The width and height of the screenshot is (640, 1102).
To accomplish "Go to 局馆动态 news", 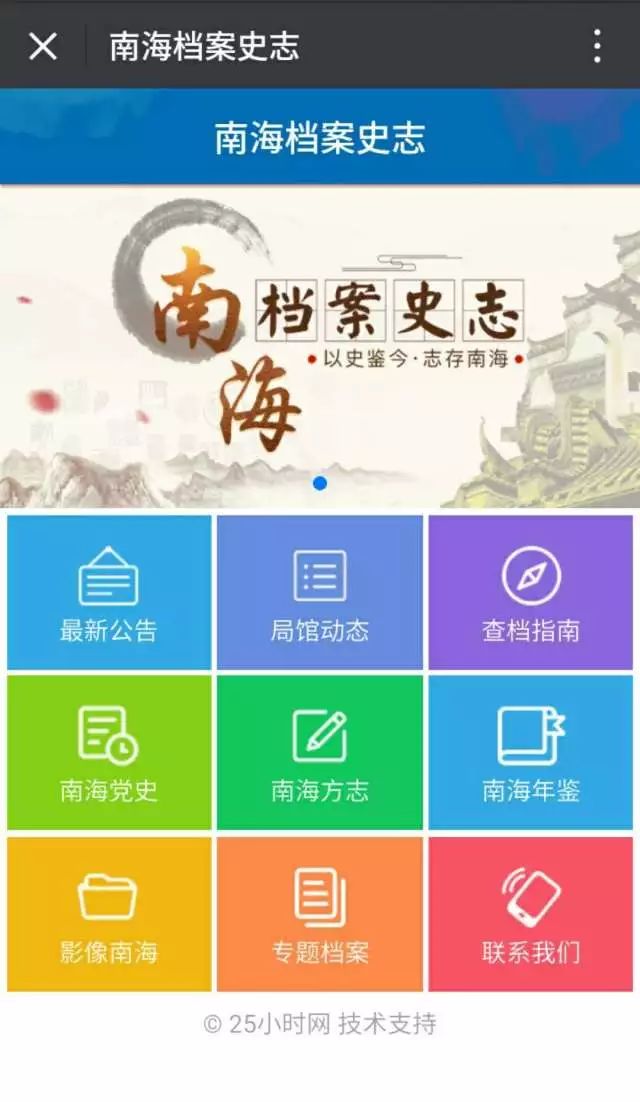I will coord(320,592).
